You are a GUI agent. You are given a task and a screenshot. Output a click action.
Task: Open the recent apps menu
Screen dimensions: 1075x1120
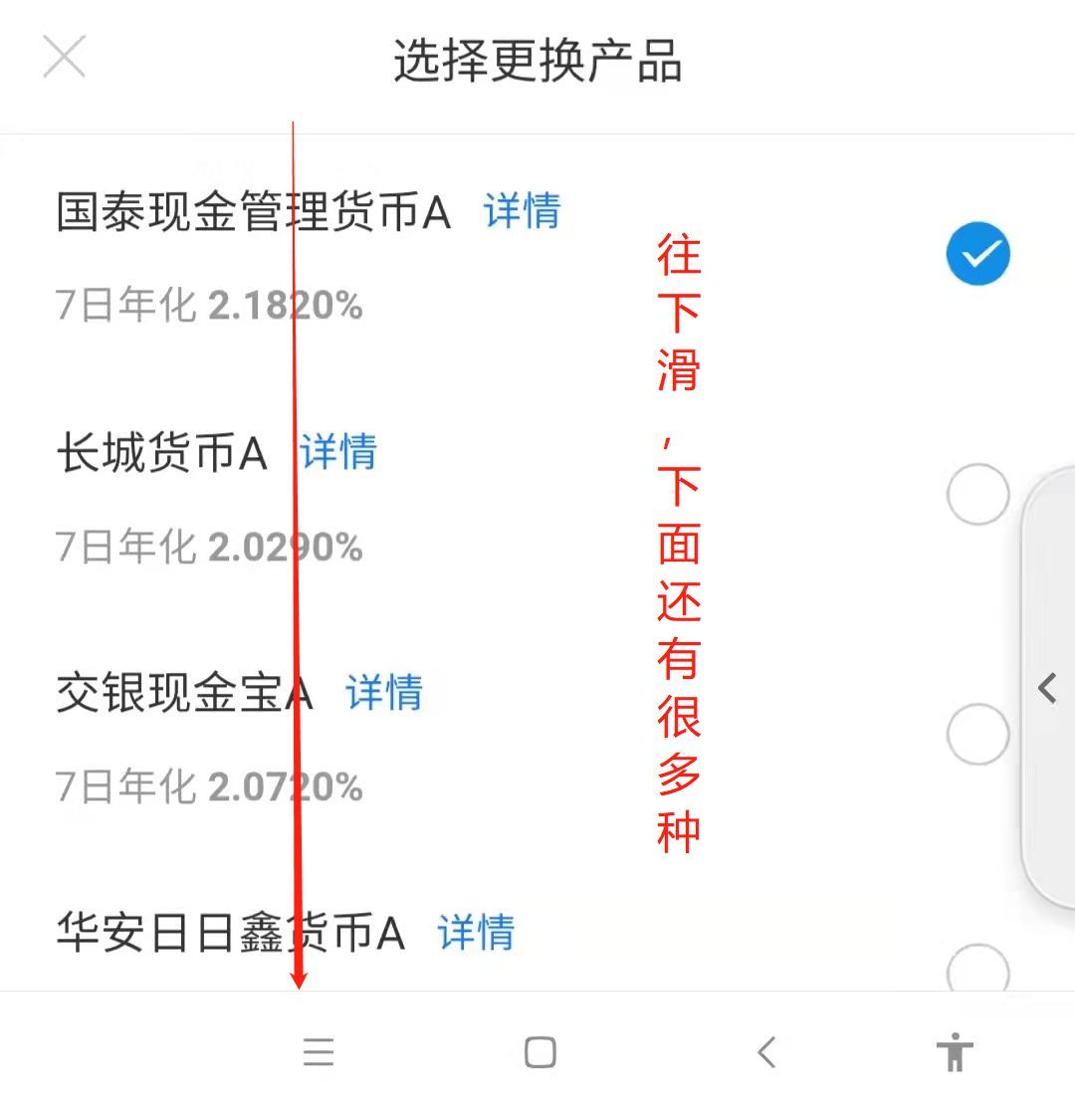click(x=319, y=1052)
